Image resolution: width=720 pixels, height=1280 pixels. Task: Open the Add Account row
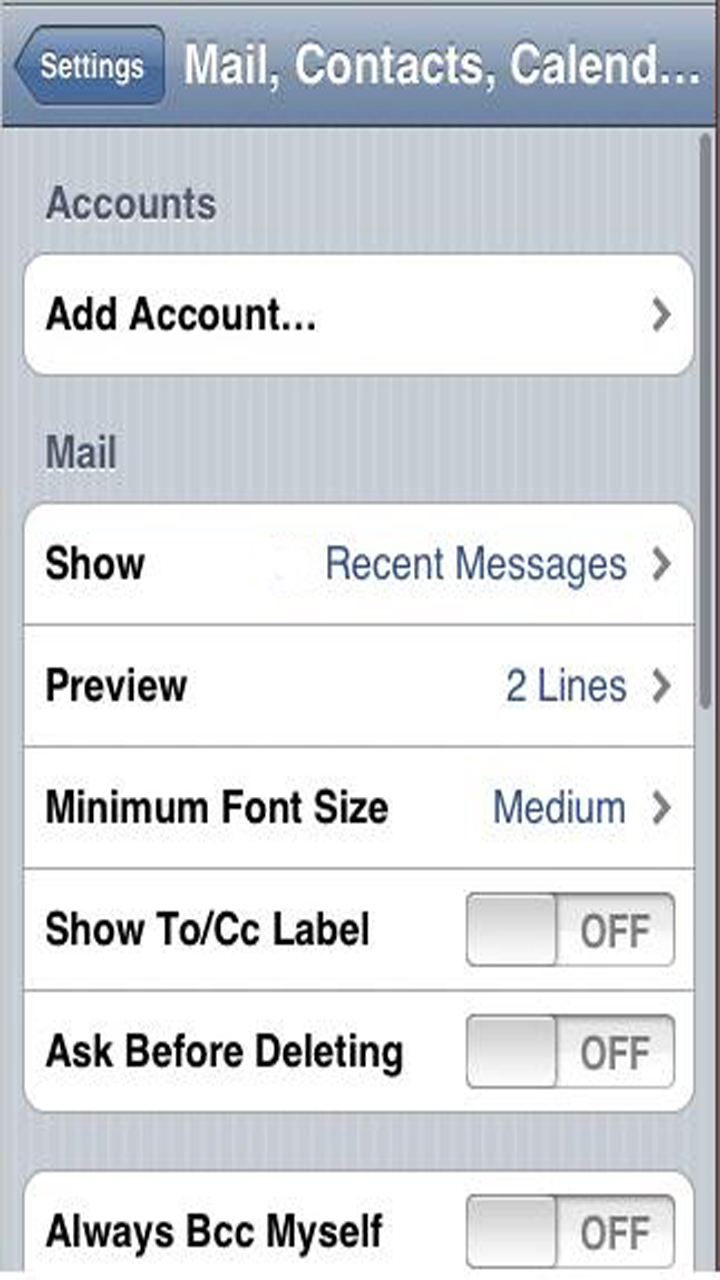(x=358, y=316)
